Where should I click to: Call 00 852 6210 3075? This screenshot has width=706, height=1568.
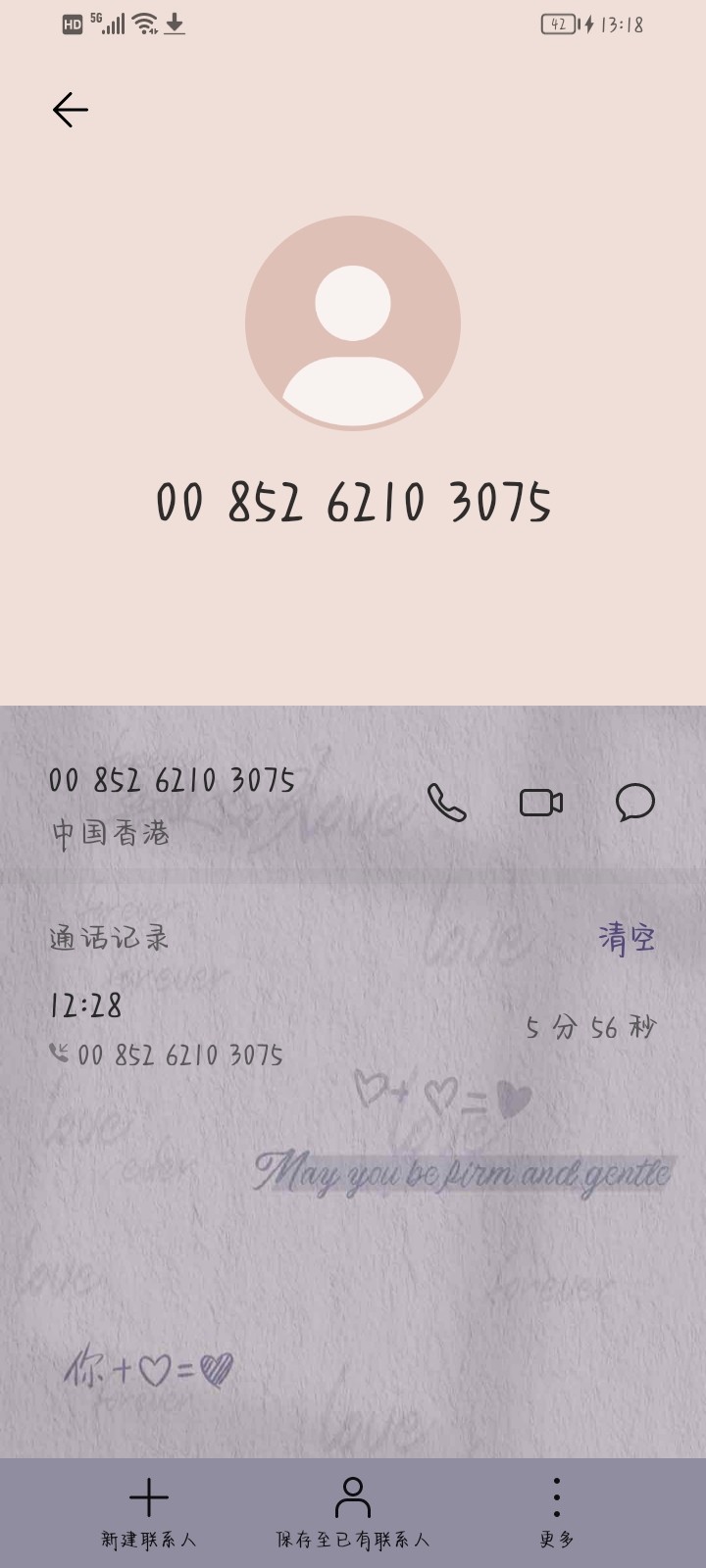click(x=447, y=803)
